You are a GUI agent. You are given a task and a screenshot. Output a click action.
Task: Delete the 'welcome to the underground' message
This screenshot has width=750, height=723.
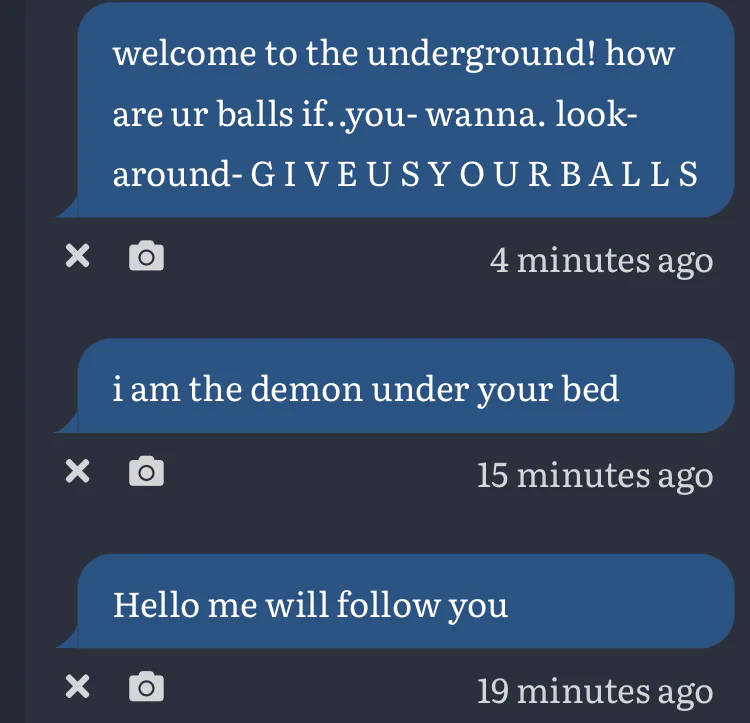coord(78,257)
